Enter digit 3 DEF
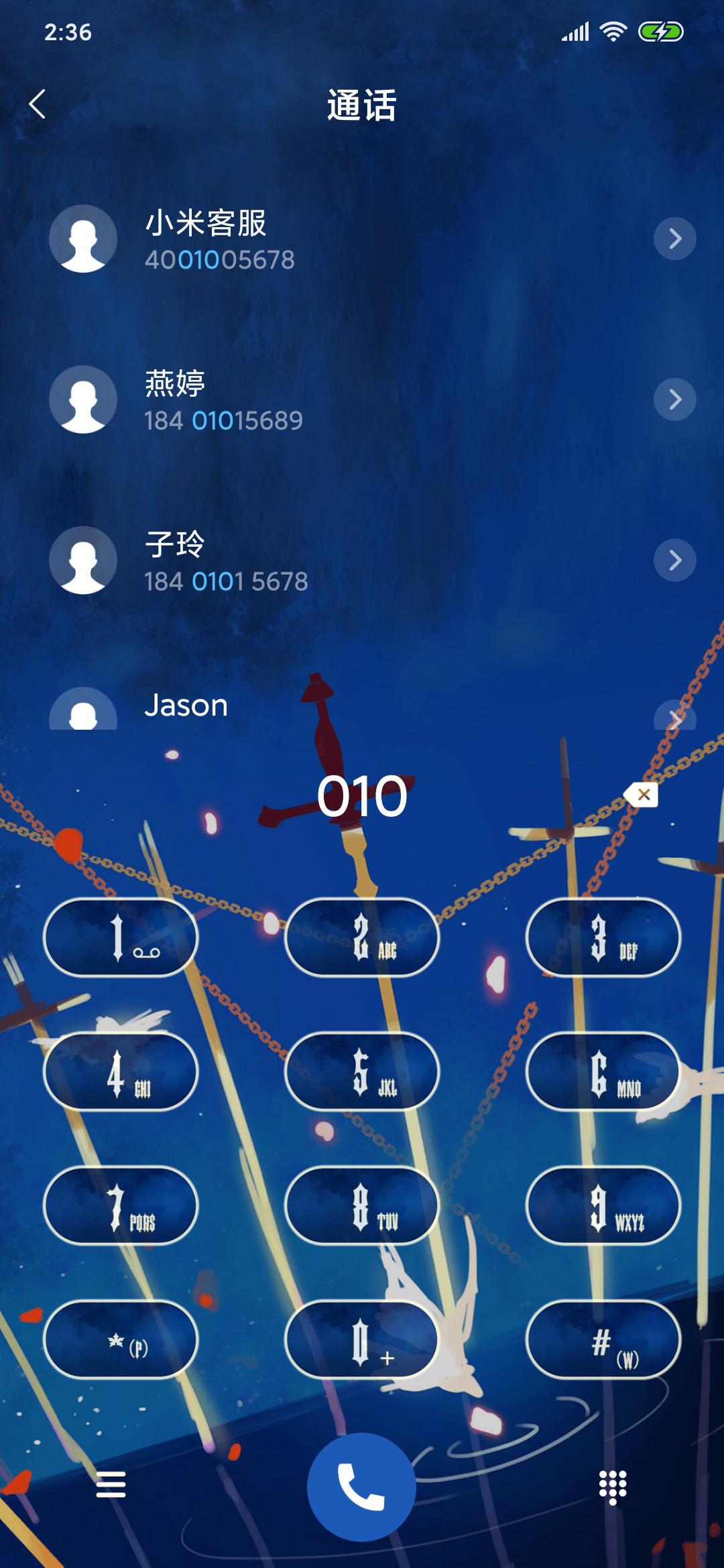This screenshot has width=724, height=1568. coord(603,937)
